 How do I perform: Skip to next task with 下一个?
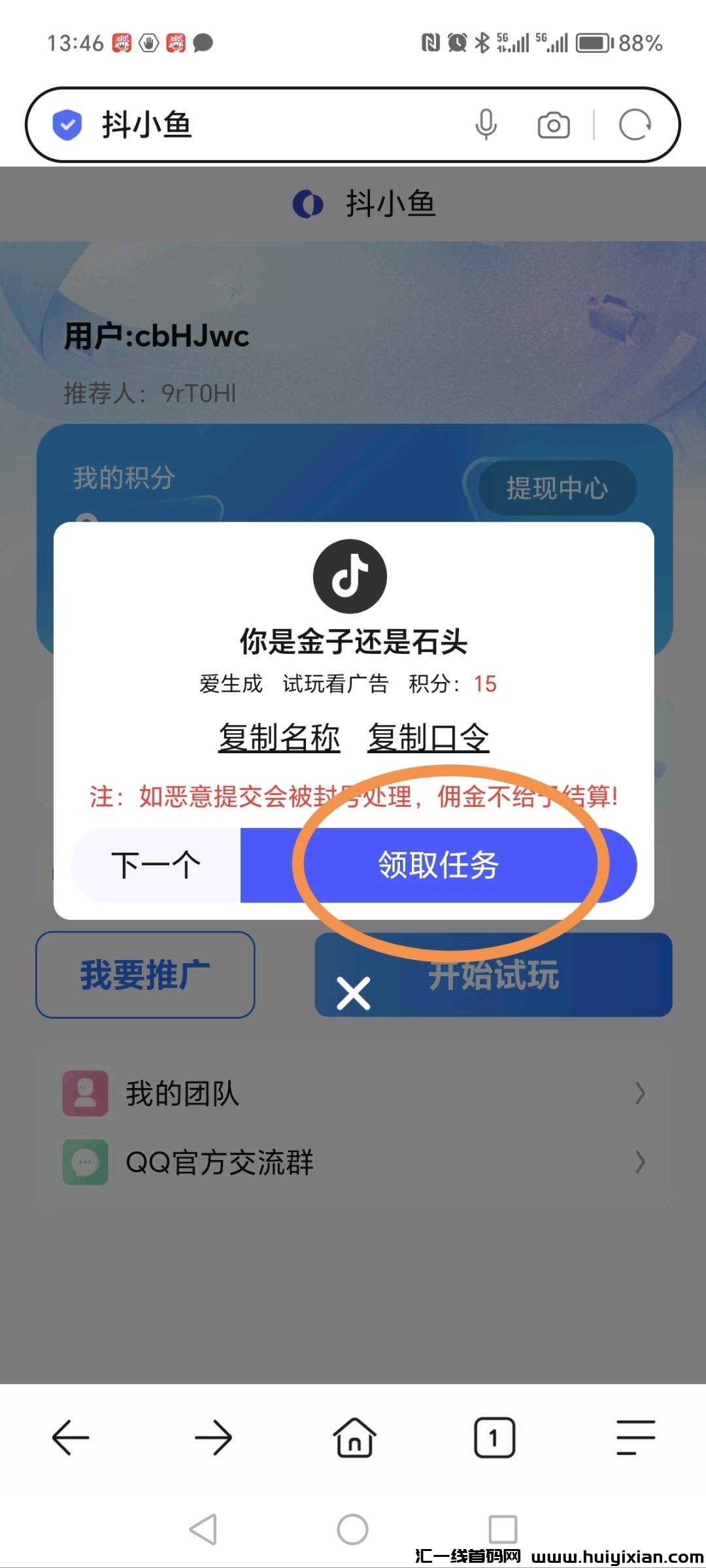(156, 865)
